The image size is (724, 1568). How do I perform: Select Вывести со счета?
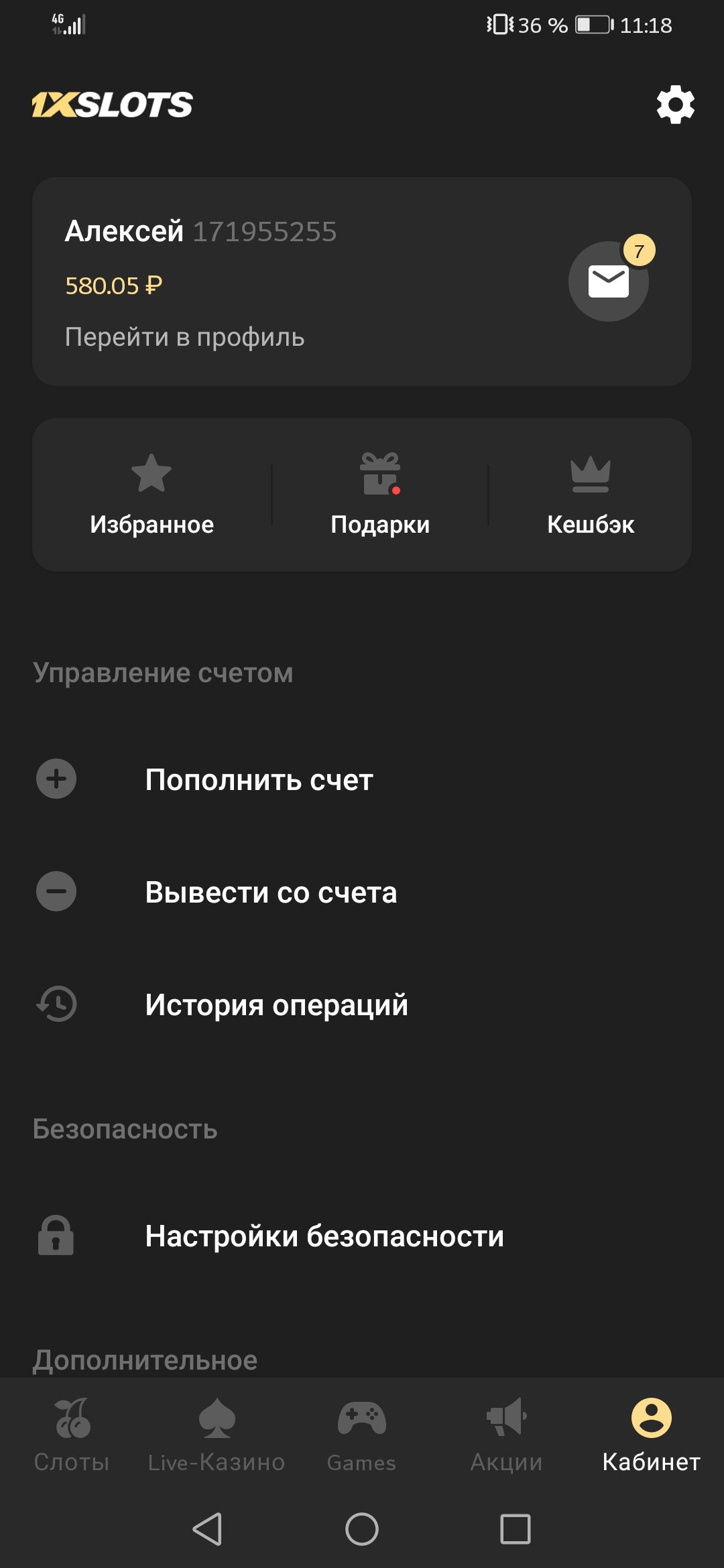pyautogui.click(x=271, y=892)
